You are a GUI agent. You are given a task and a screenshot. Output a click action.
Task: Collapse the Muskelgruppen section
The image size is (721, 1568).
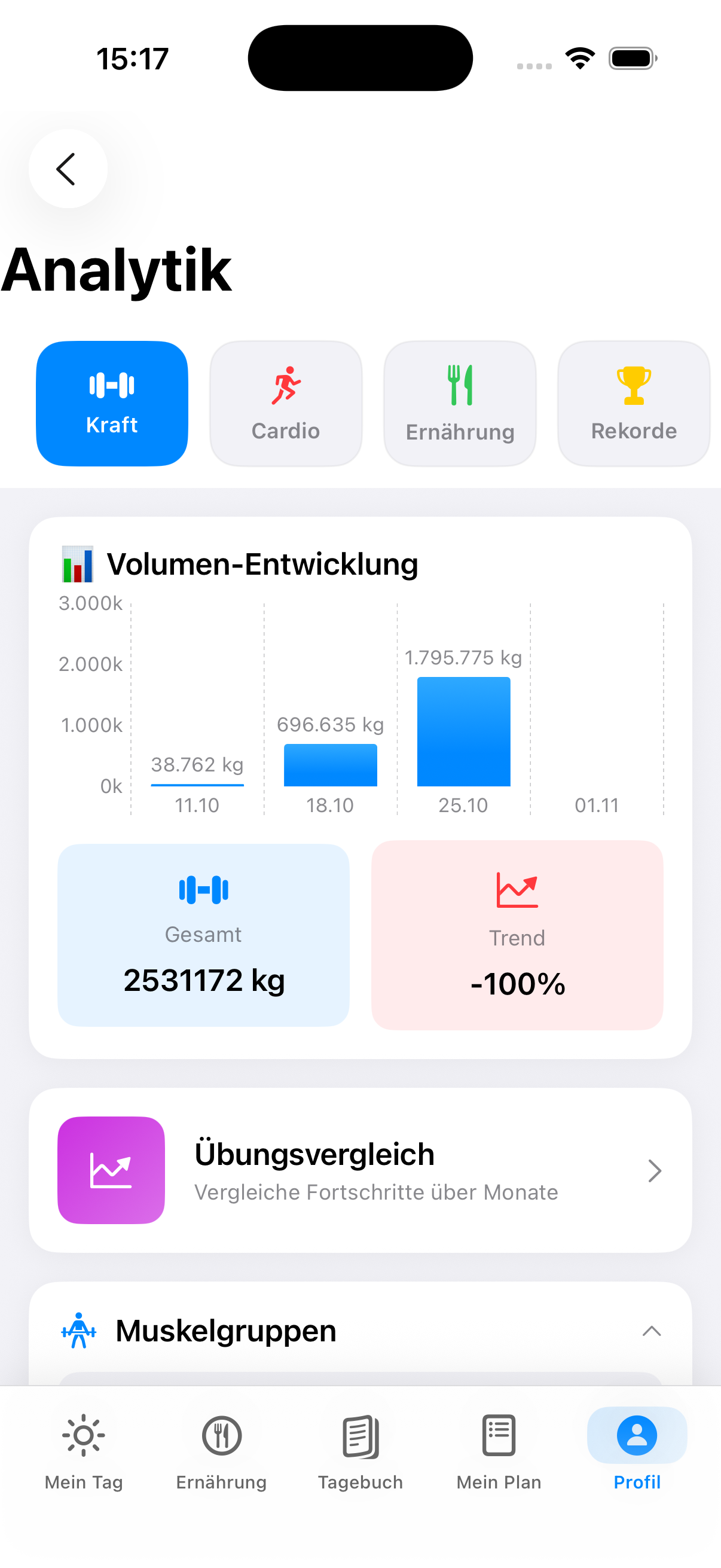[652, 1331]
